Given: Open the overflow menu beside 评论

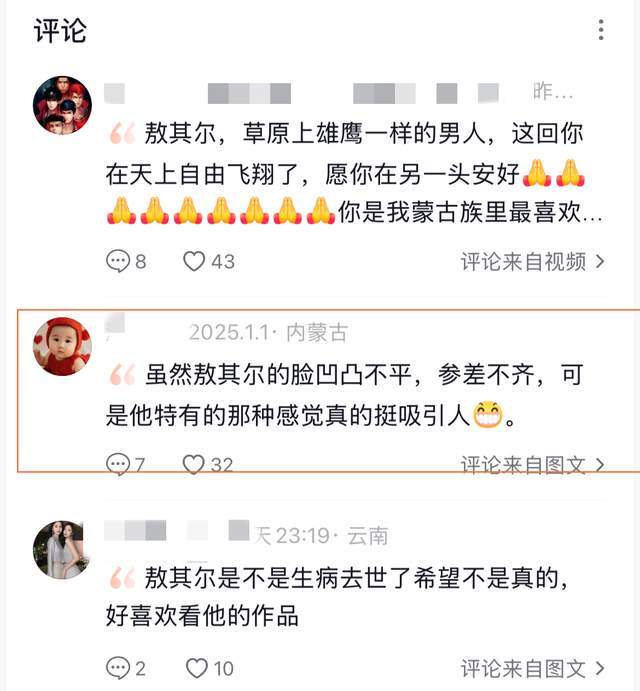Looking at the screenshot, I should [601, 30].
